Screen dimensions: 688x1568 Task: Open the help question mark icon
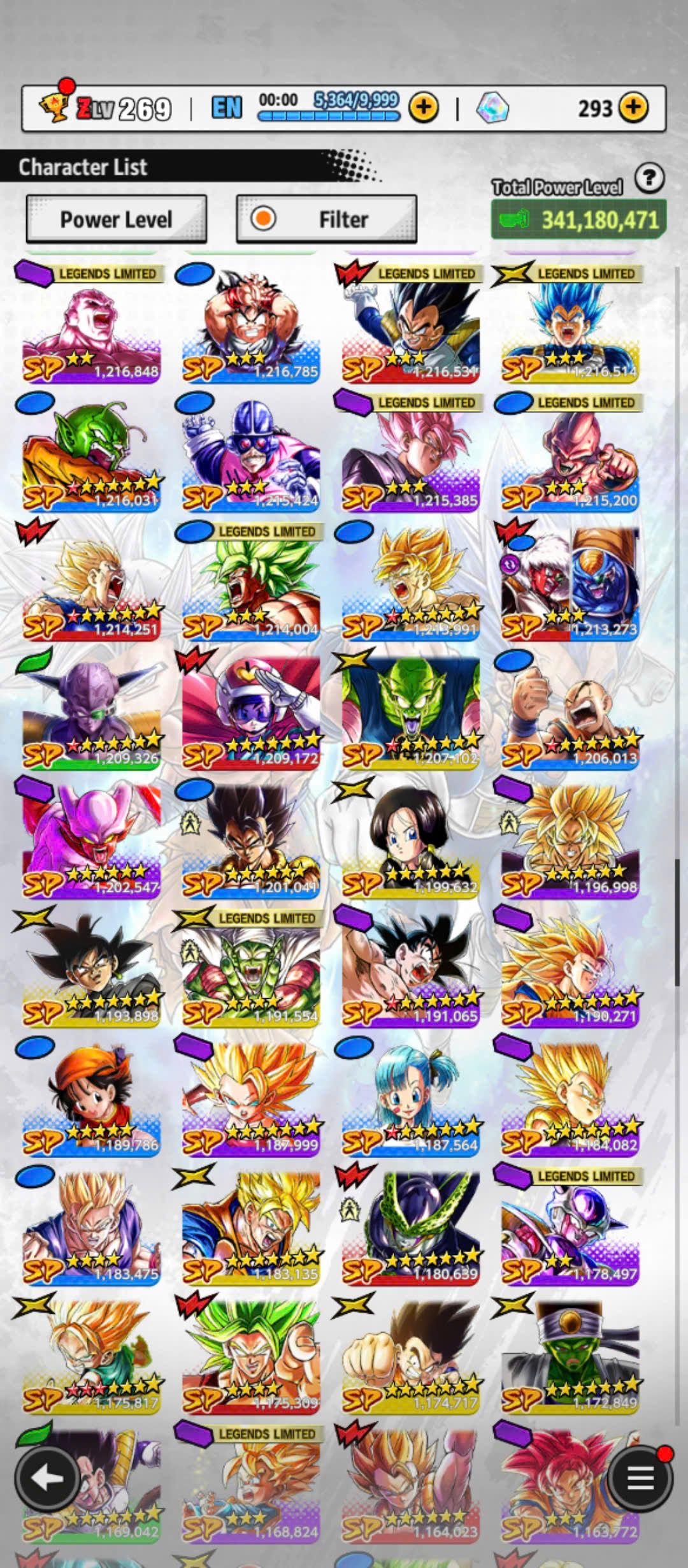(649, 178)
